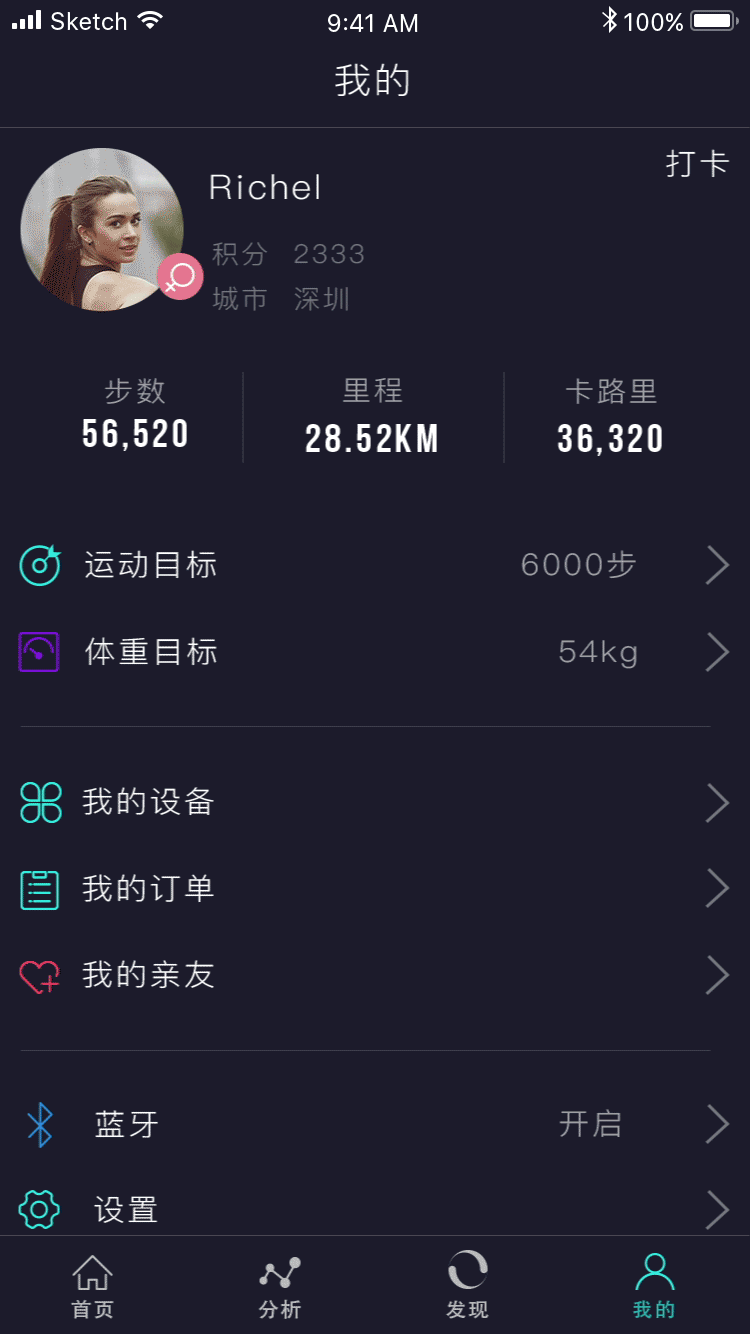Viewport: 750px width, 1334px height.
Task: Expand the 运动目标 row chevron
Action: tap(716, 564)
